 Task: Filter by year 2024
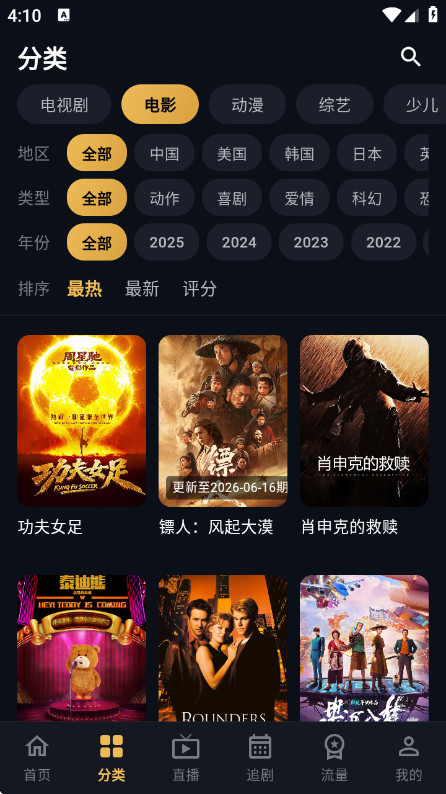pos(239,242)
